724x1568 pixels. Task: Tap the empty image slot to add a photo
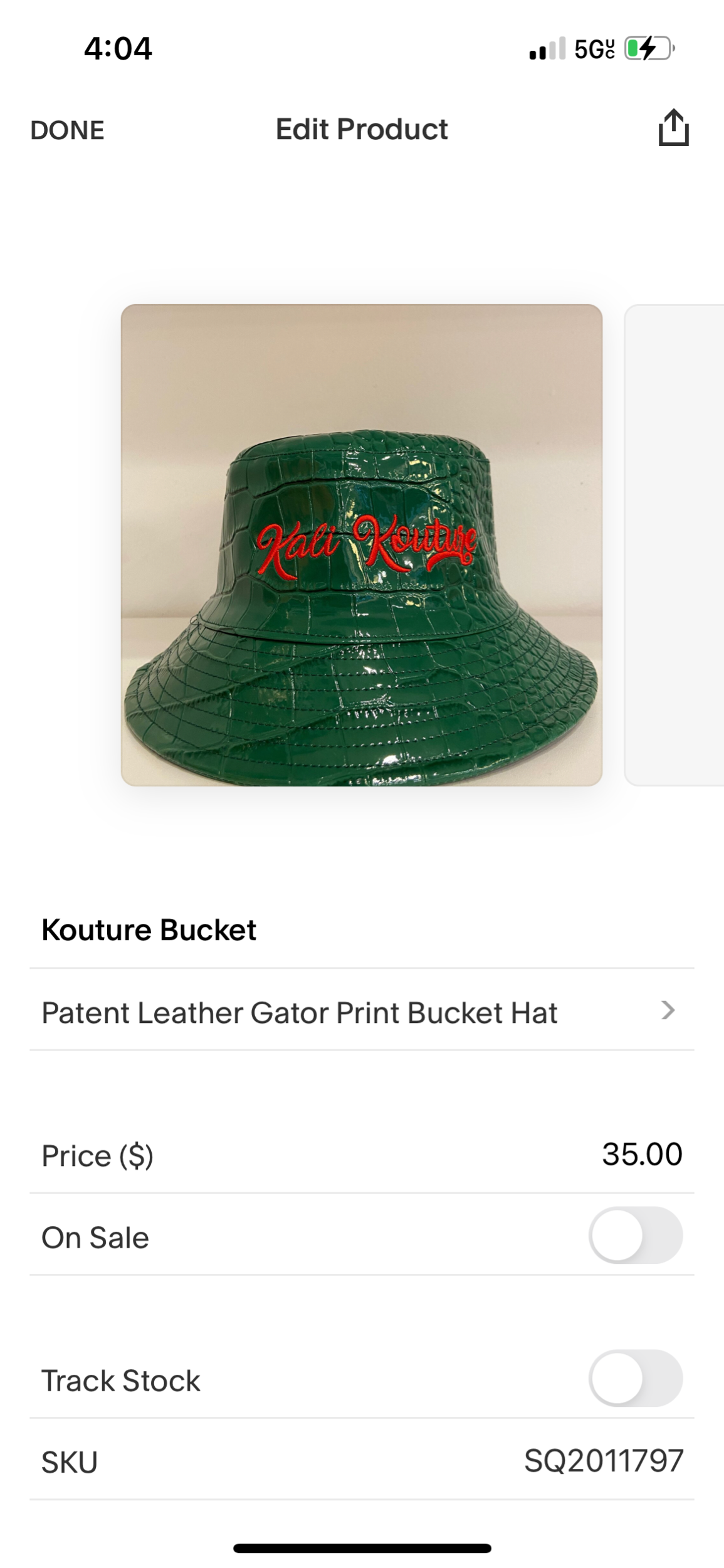click(676, 544)
